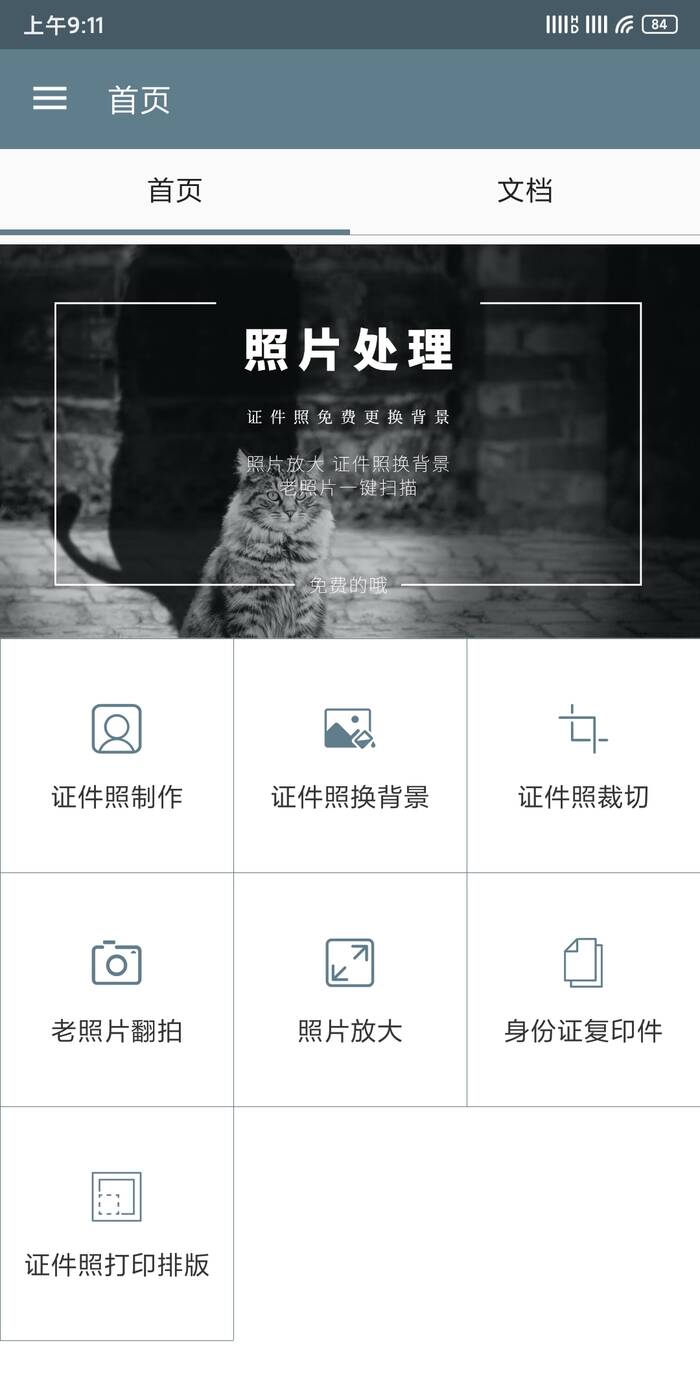Screen dimensions: 700x1400
Task: Open the hamburger drawer menu
Action: [x=50, y=98]
